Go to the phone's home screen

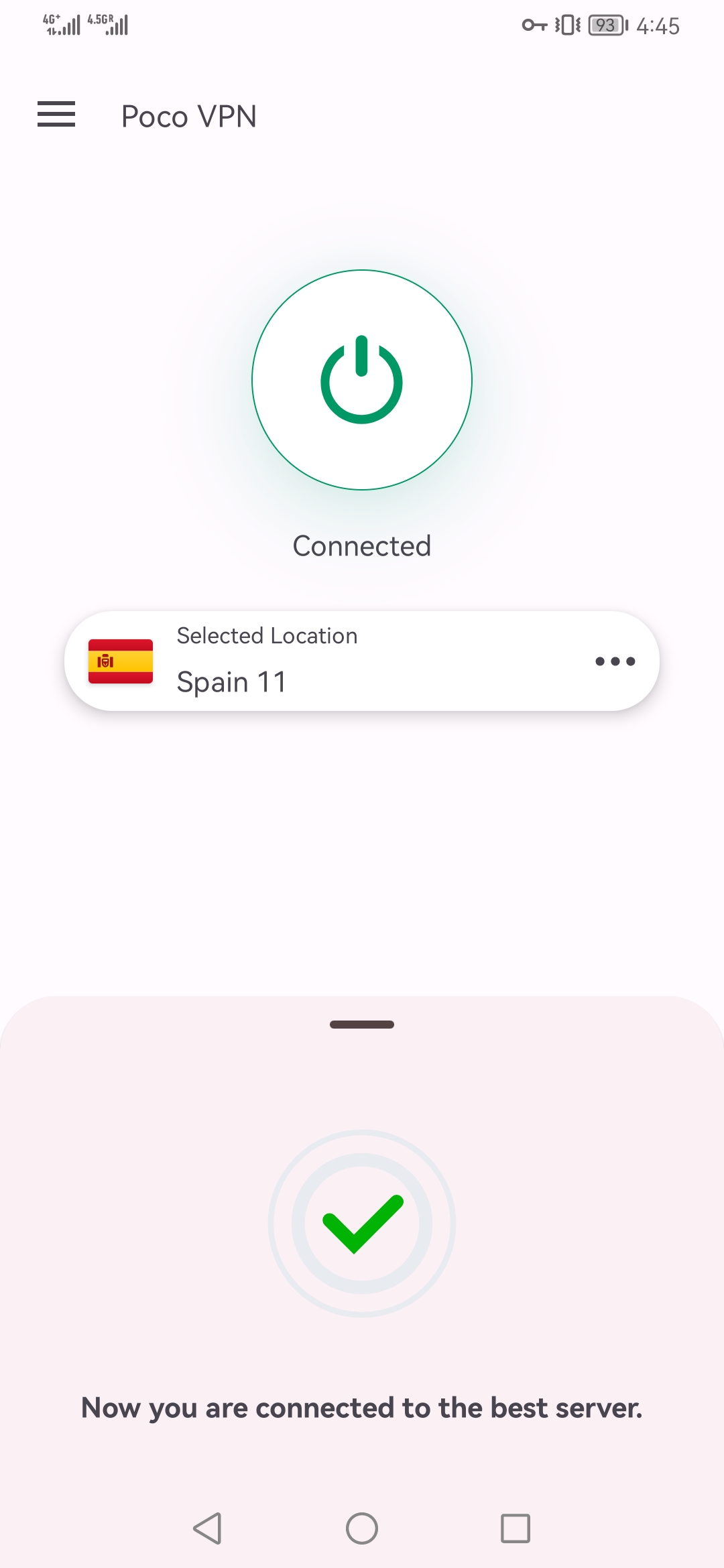[x=362, y=1528]
